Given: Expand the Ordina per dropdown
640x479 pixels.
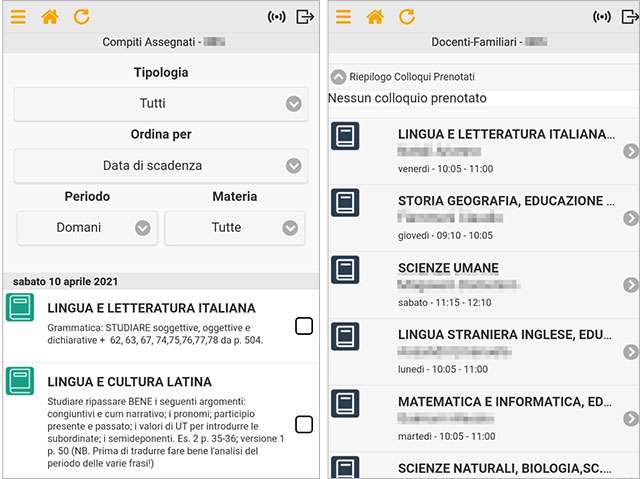Looking at the screenshot, I should 160,166.
